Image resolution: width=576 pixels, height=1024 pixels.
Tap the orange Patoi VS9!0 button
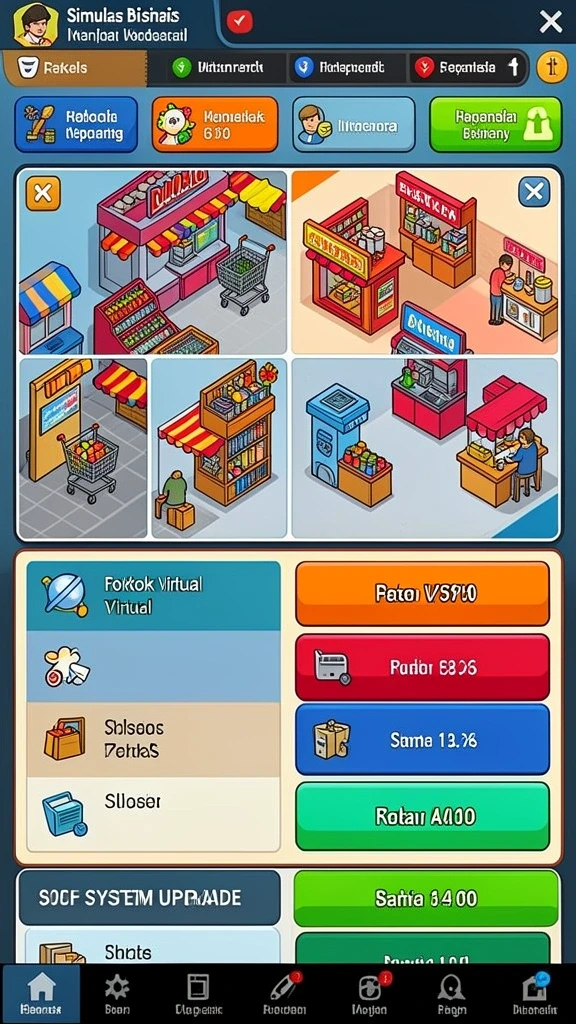[x=423, y=594]
